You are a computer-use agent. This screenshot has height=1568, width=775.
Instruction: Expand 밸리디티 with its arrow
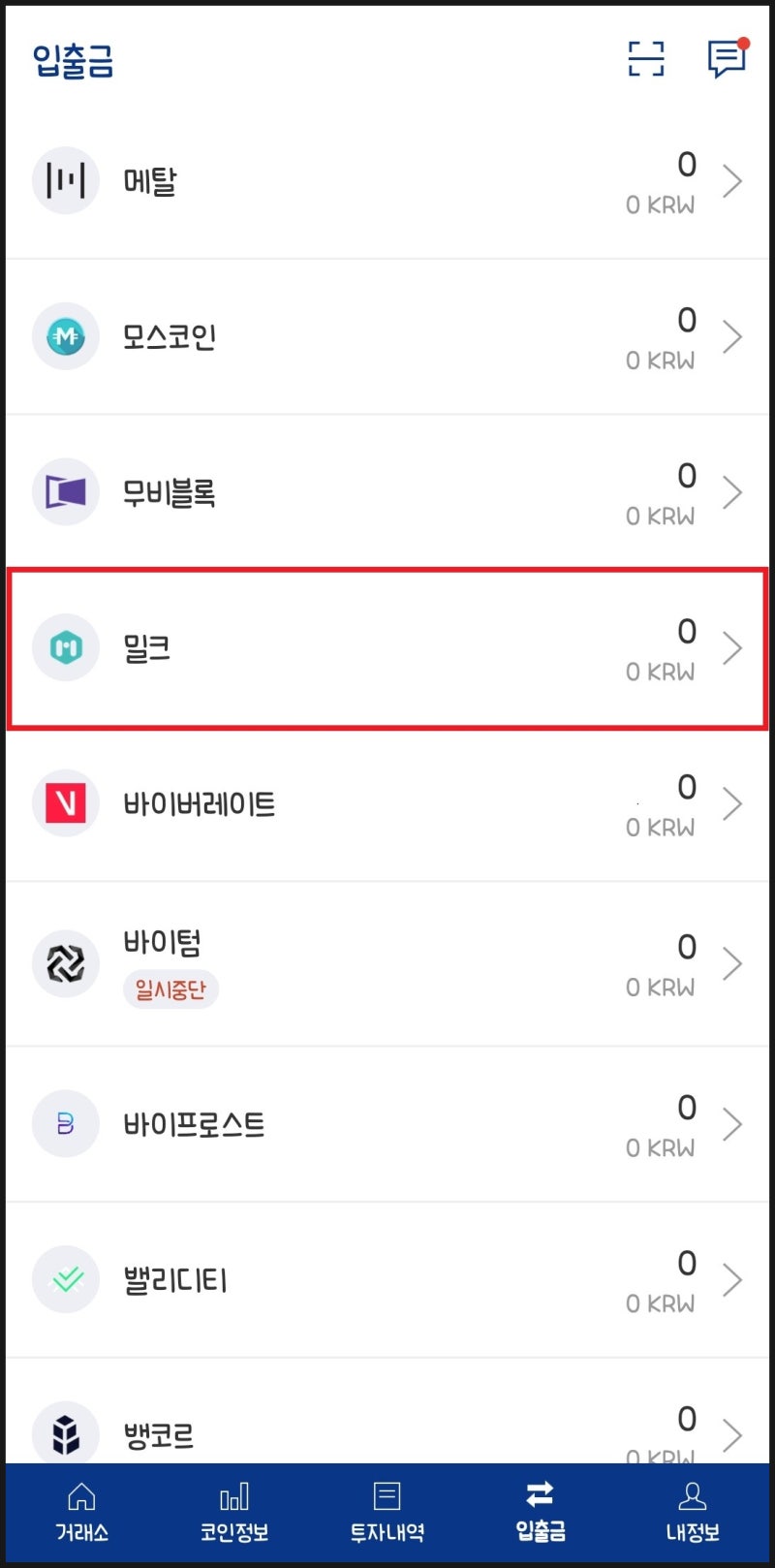[733, 1279]
